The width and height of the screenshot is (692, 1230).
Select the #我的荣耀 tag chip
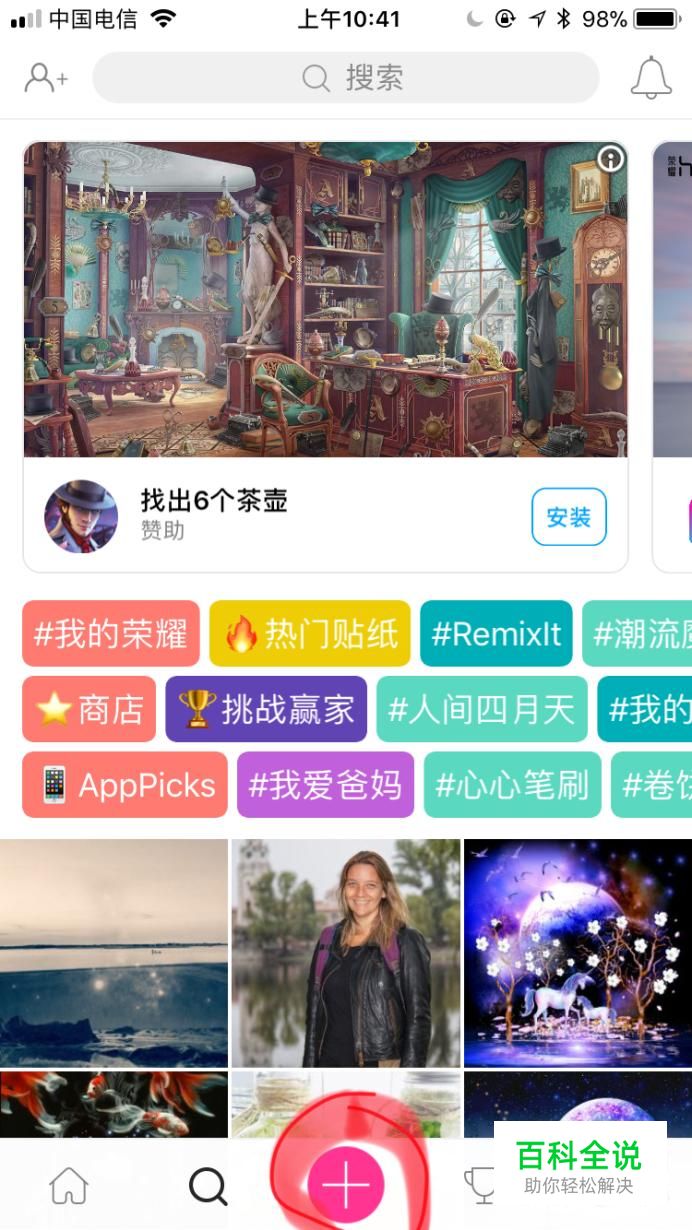point(111,634)
